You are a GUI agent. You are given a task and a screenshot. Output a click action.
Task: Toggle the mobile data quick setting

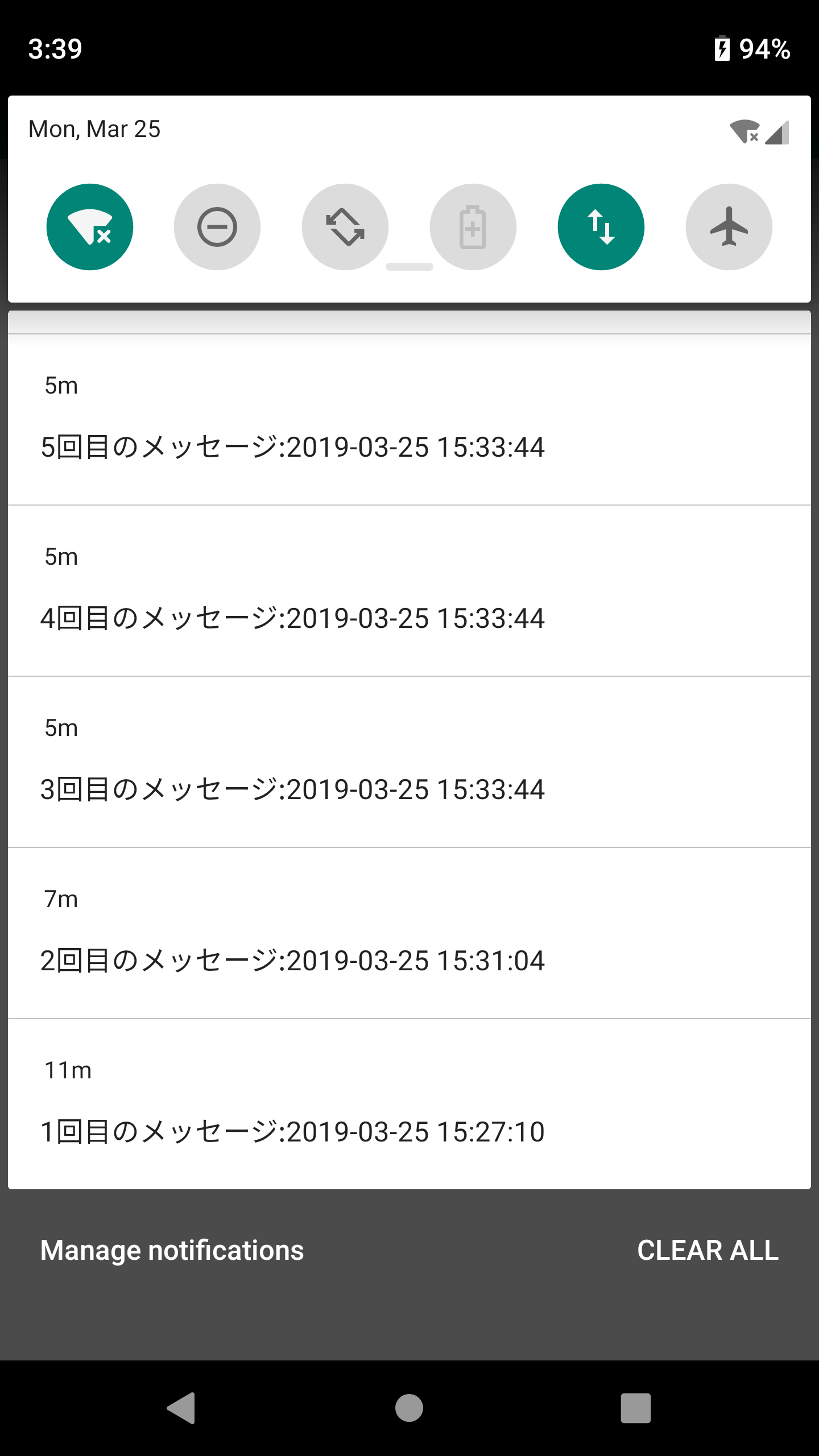tap(601, 227)
